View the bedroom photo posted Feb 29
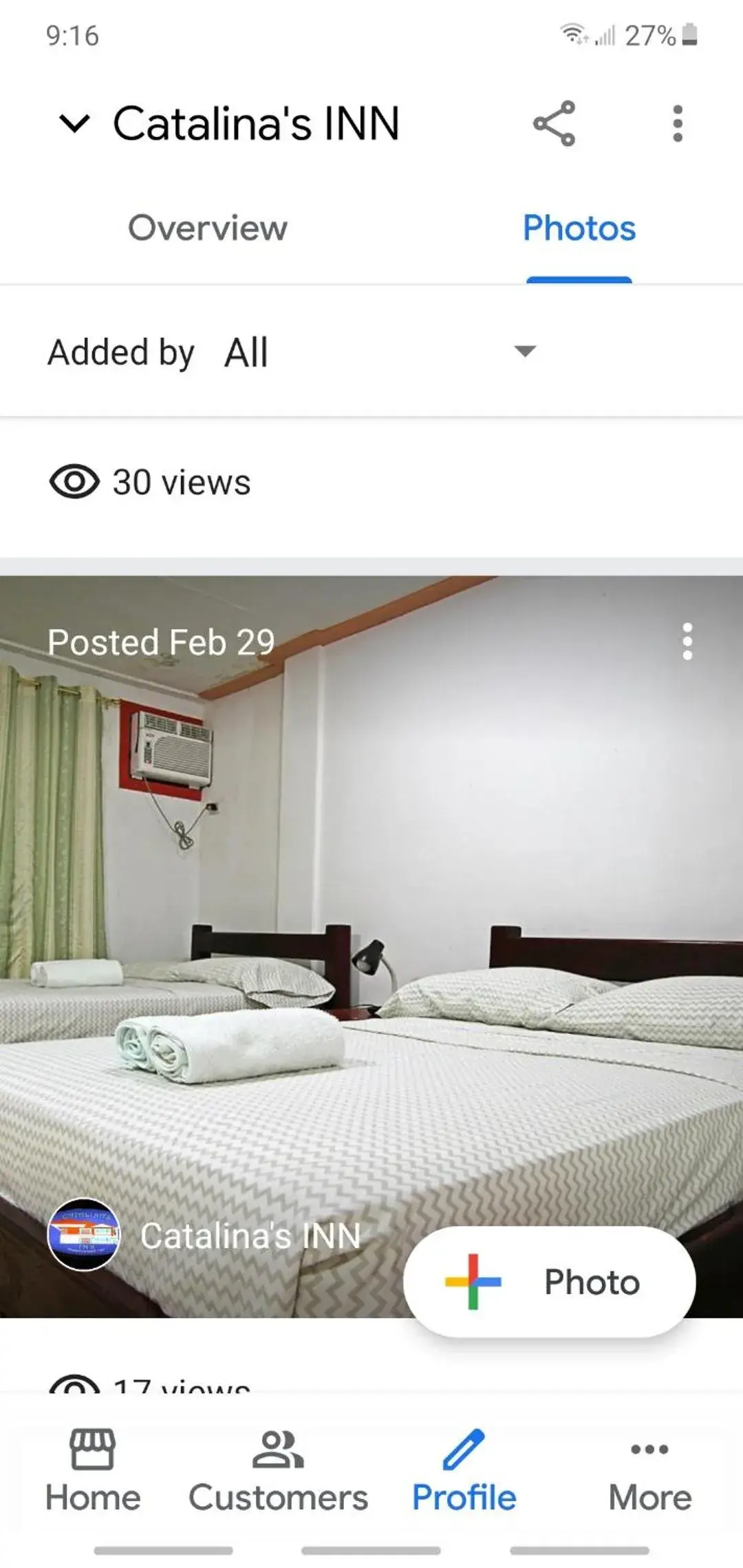The height and width of the screenshot is (1568, 743). pos(371,929)
